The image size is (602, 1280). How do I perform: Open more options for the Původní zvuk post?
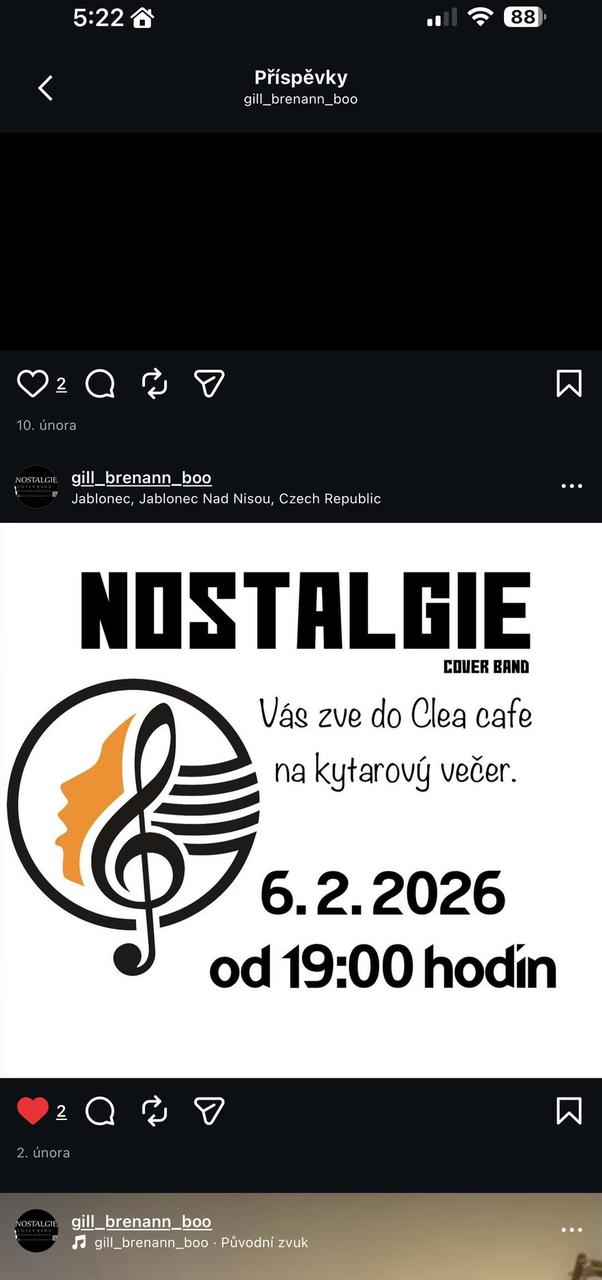[571, 1231]
